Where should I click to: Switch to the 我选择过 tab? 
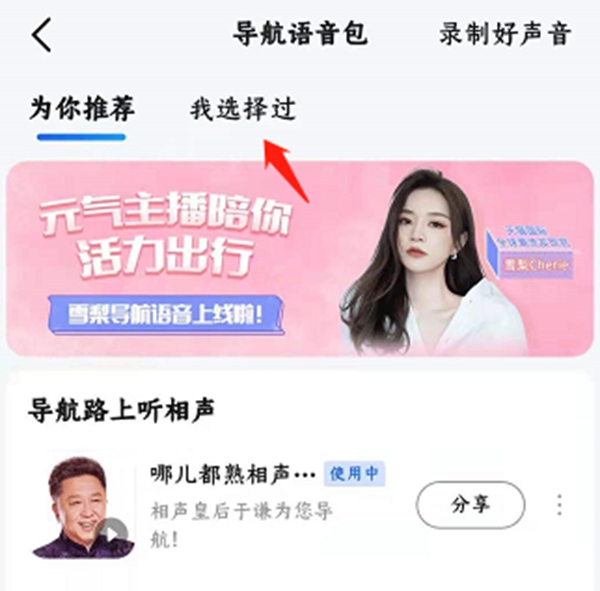click(x=242, y=108)
